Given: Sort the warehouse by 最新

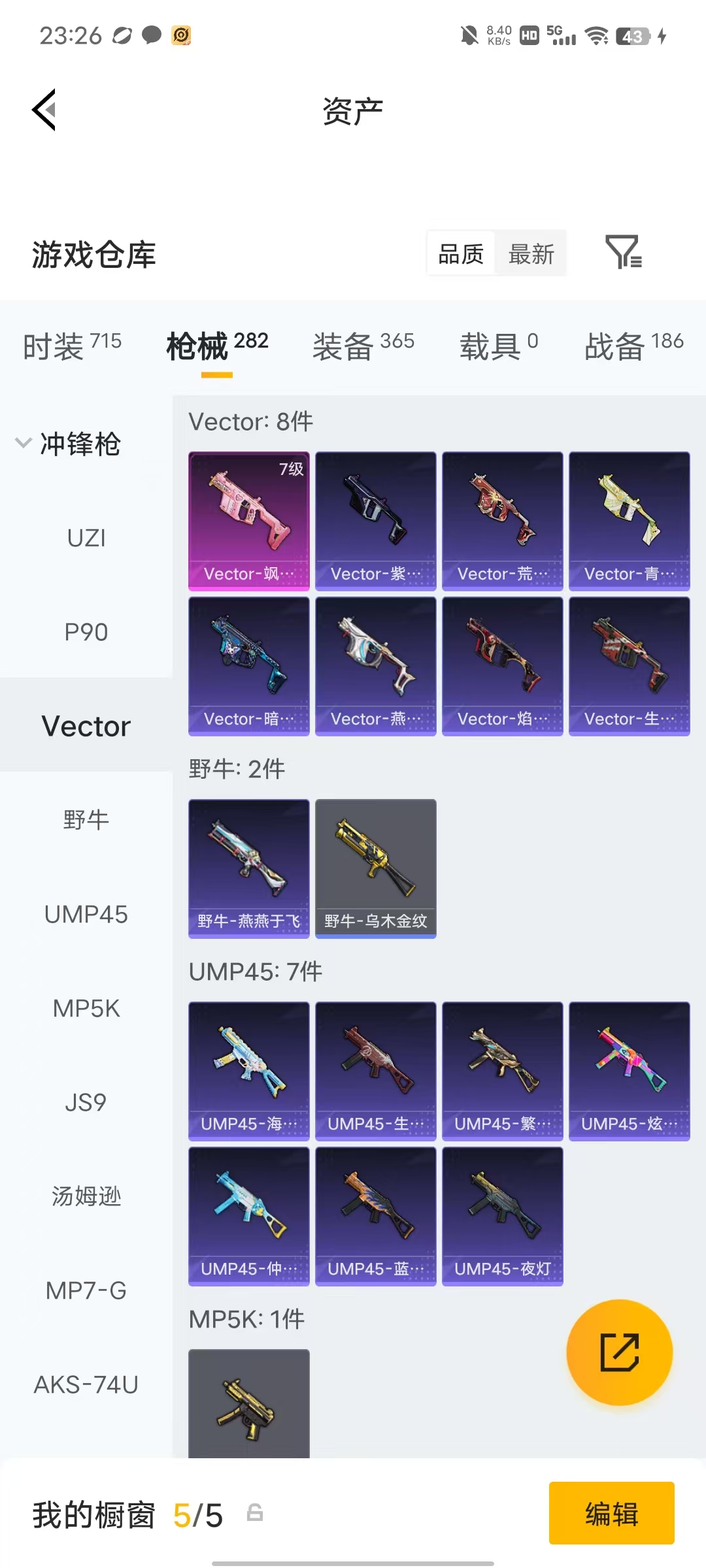Looking at the screenshot, I should 531,253.
